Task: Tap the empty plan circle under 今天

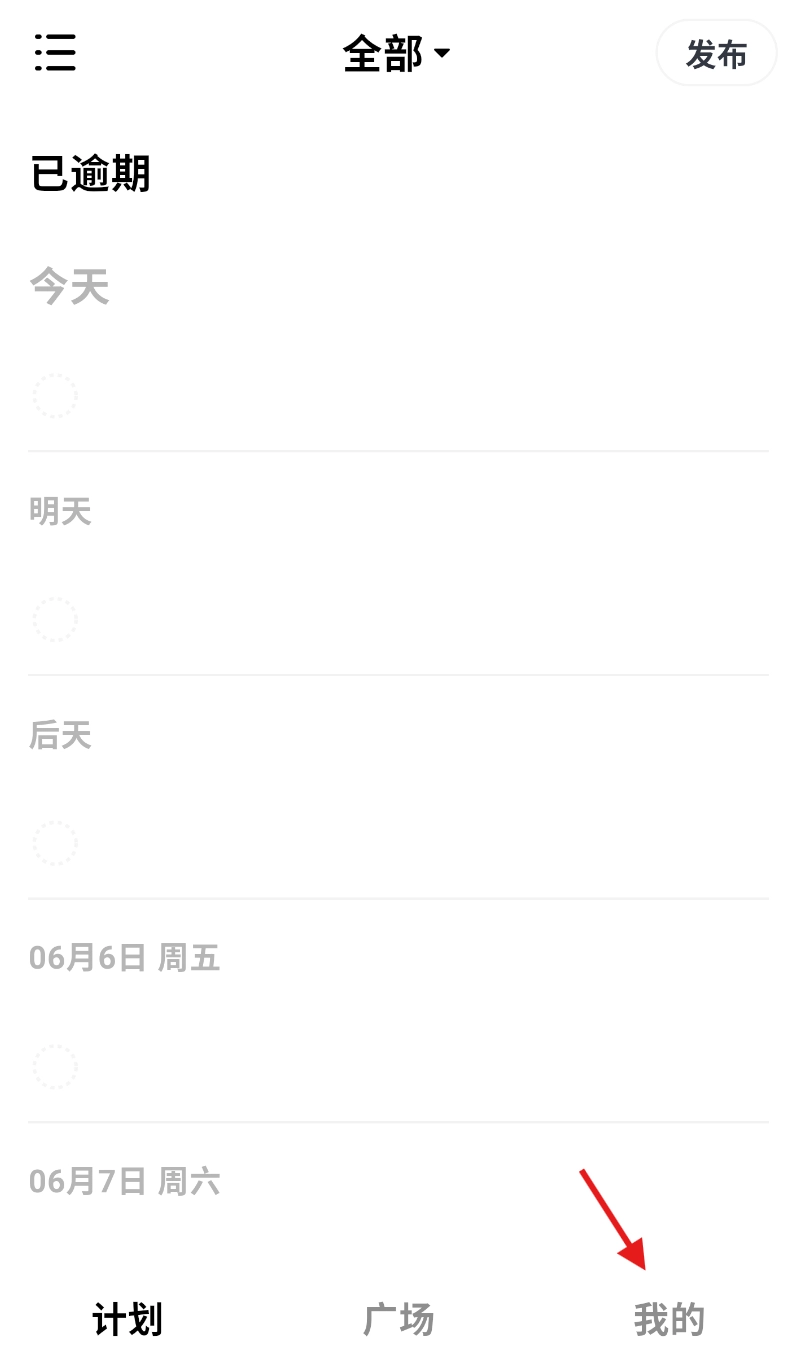Action: point(55,396)
